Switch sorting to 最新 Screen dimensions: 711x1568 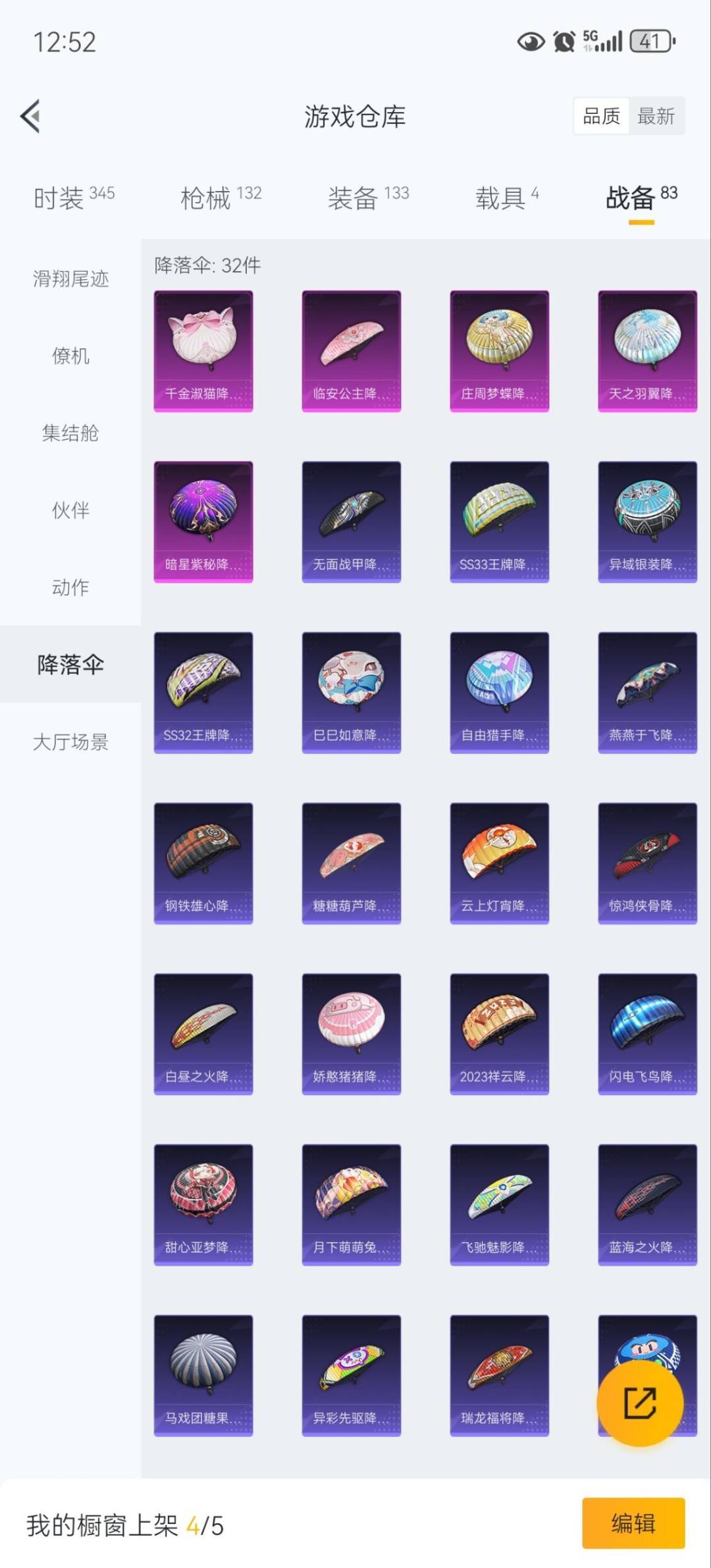tap(656, 116)
